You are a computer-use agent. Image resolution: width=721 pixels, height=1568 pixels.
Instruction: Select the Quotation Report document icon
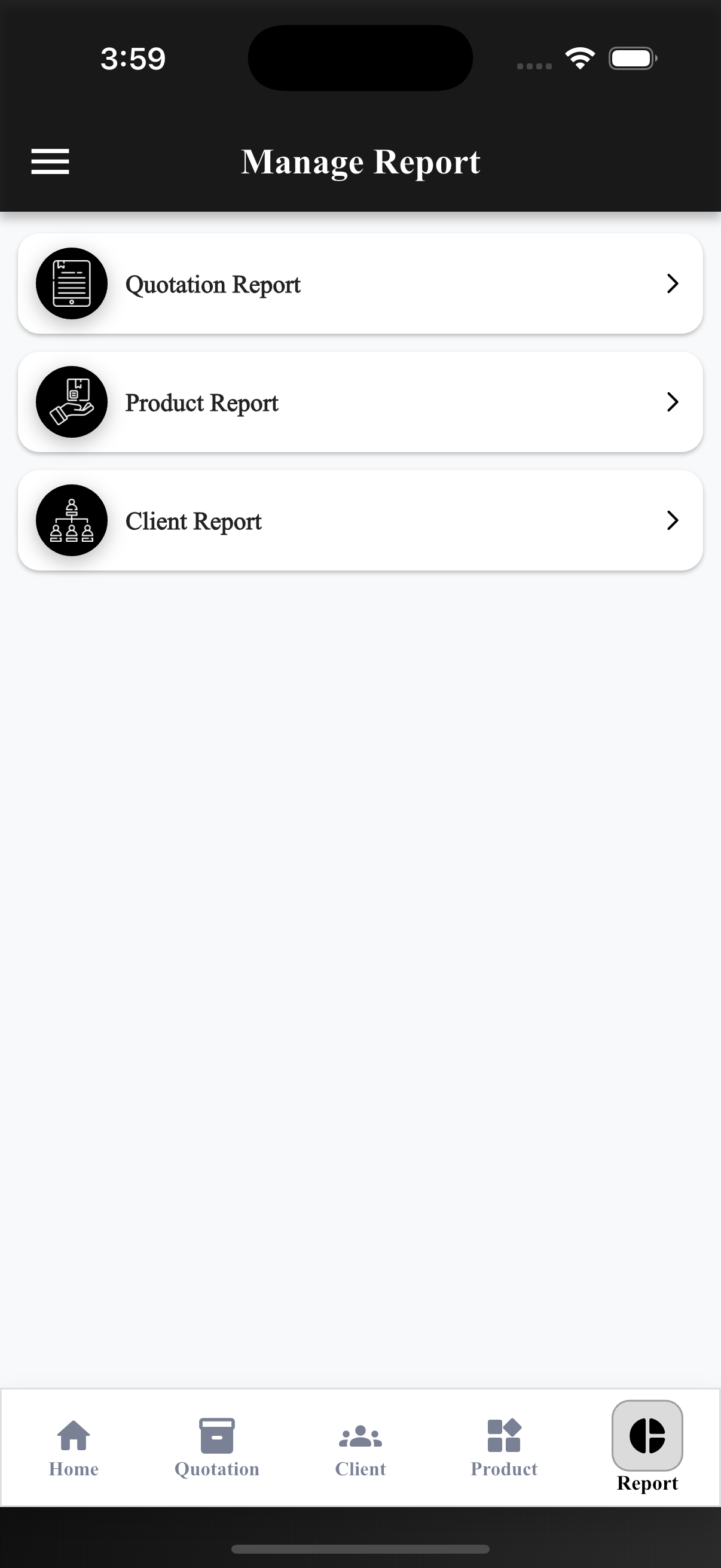click(x=71, y=283)
